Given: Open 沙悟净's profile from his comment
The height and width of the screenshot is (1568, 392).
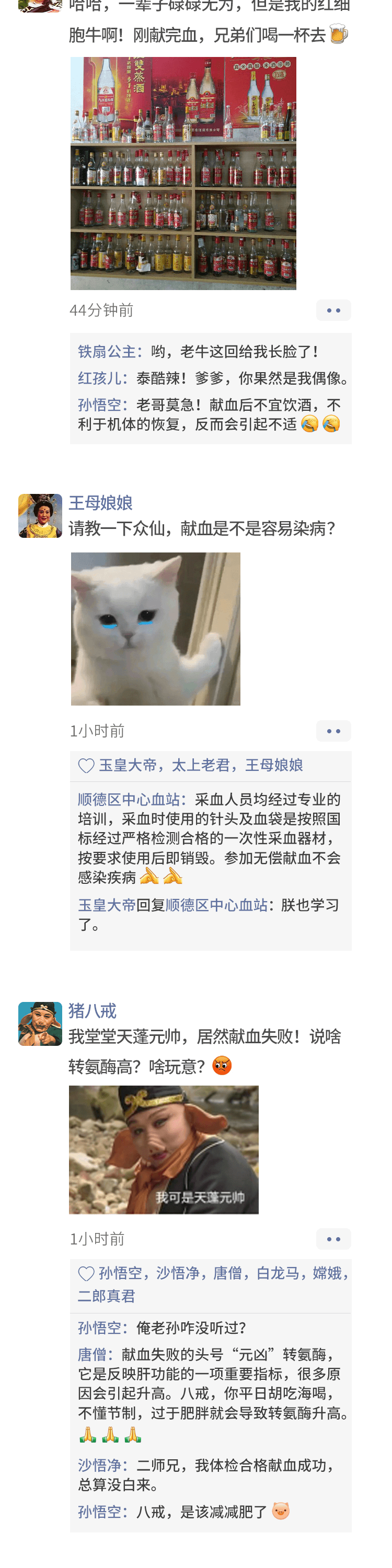Looking at the screenshot, I should [x=100, y=1465].
